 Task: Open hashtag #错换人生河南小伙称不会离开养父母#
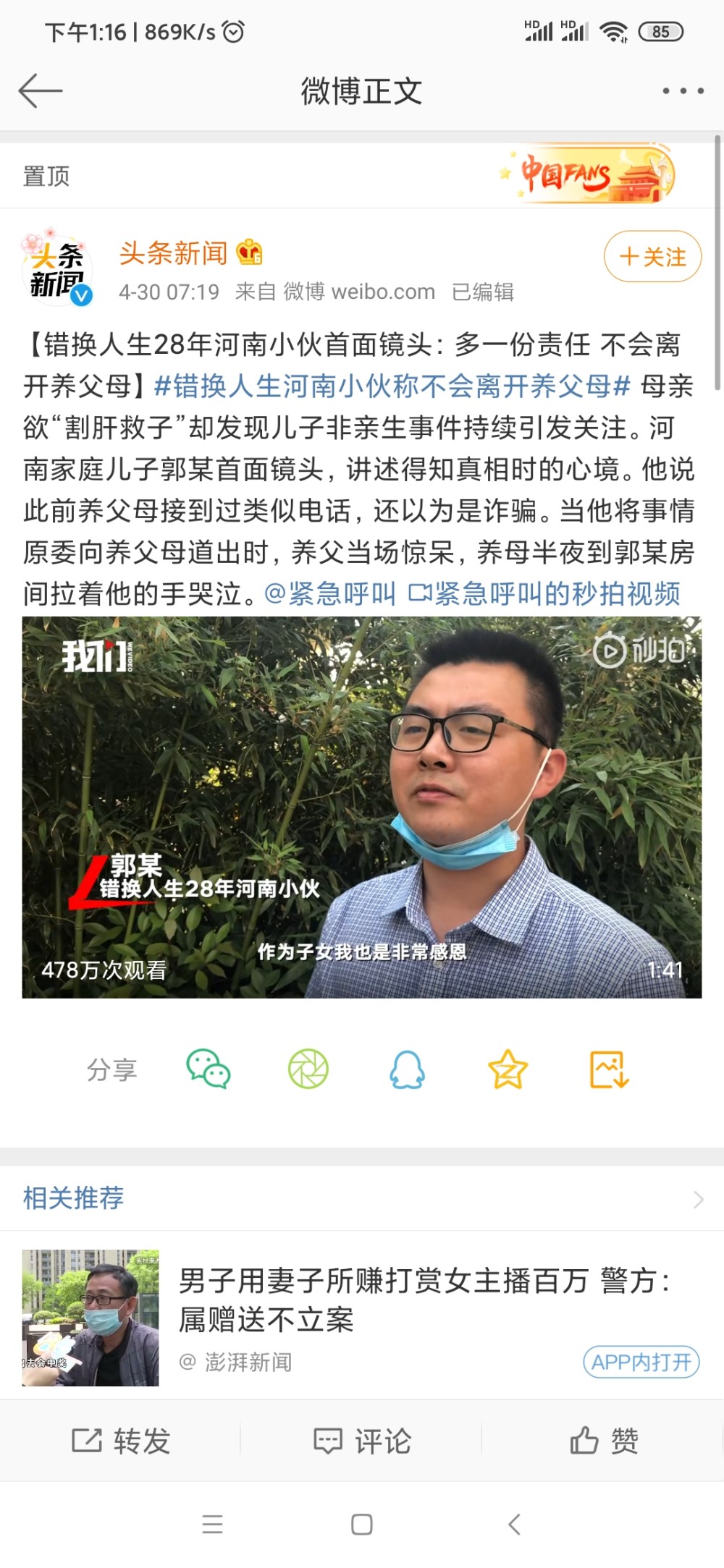pyautogui.click(x=392, y=386)
